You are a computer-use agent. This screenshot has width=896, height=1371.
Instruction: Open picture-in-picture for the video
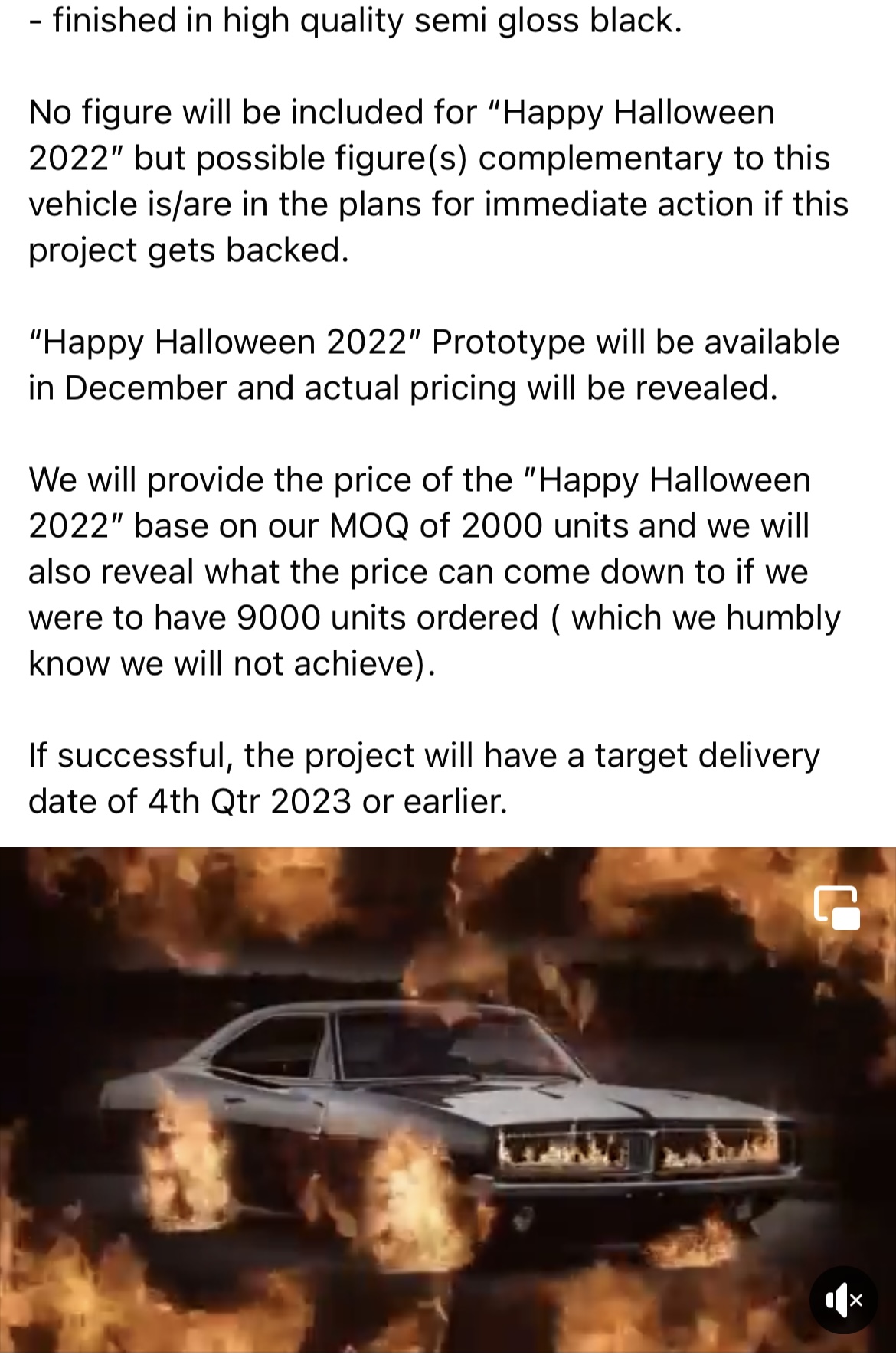[x=837, y=908]
